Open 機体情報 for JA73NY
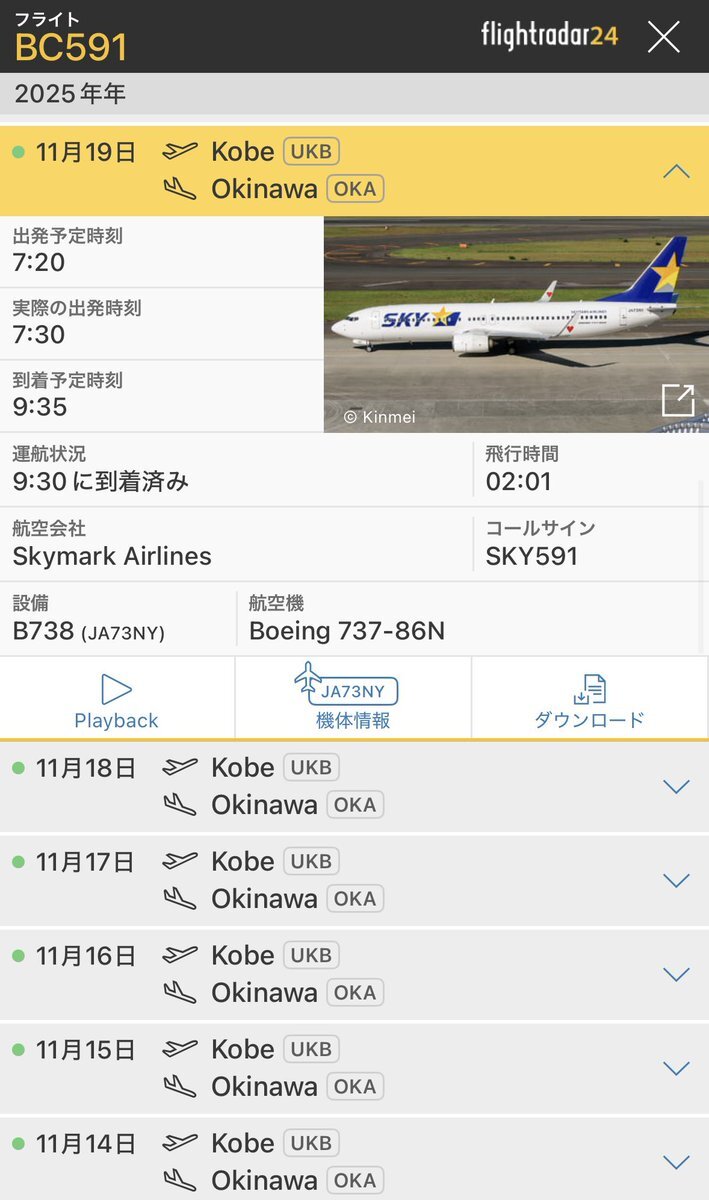This screenshot has height=1200, width=709. pyautogui.click(x=353, y=697)
